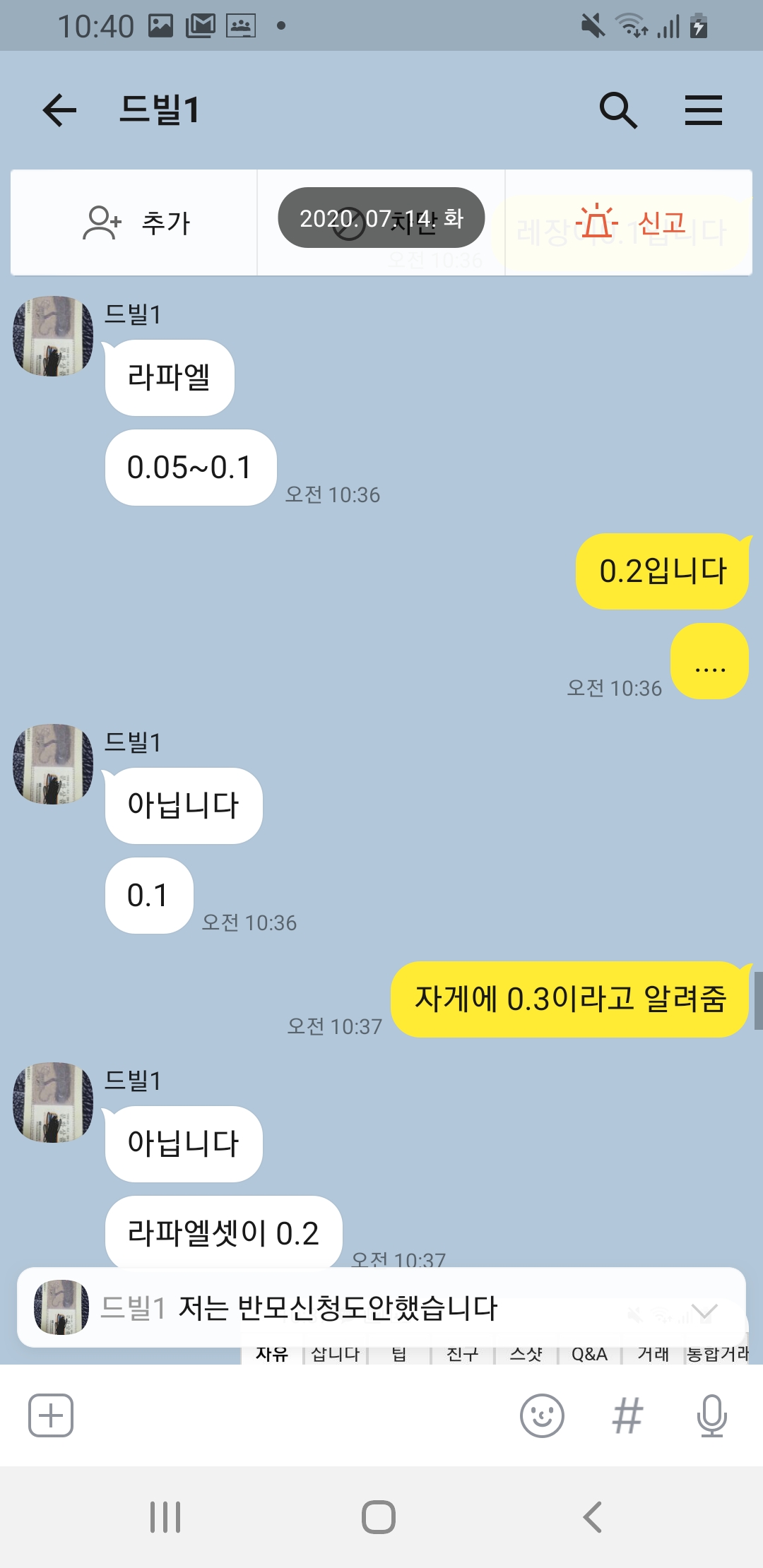Open the chat room menu
Screen dimensions: 763x1568
703,110
